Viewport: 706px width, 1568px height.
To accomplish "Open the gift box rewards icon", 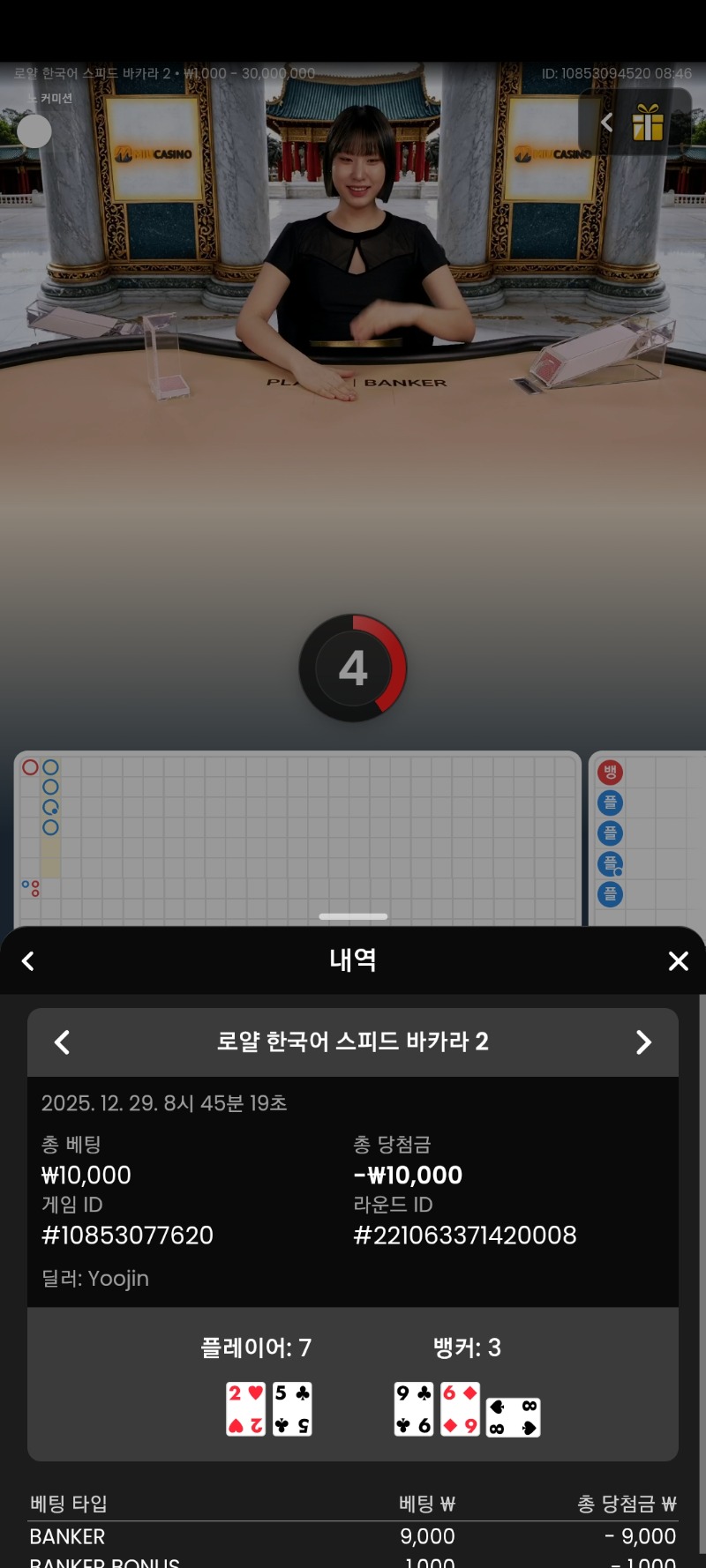I will pyautogui.click(x=648, y=123).
